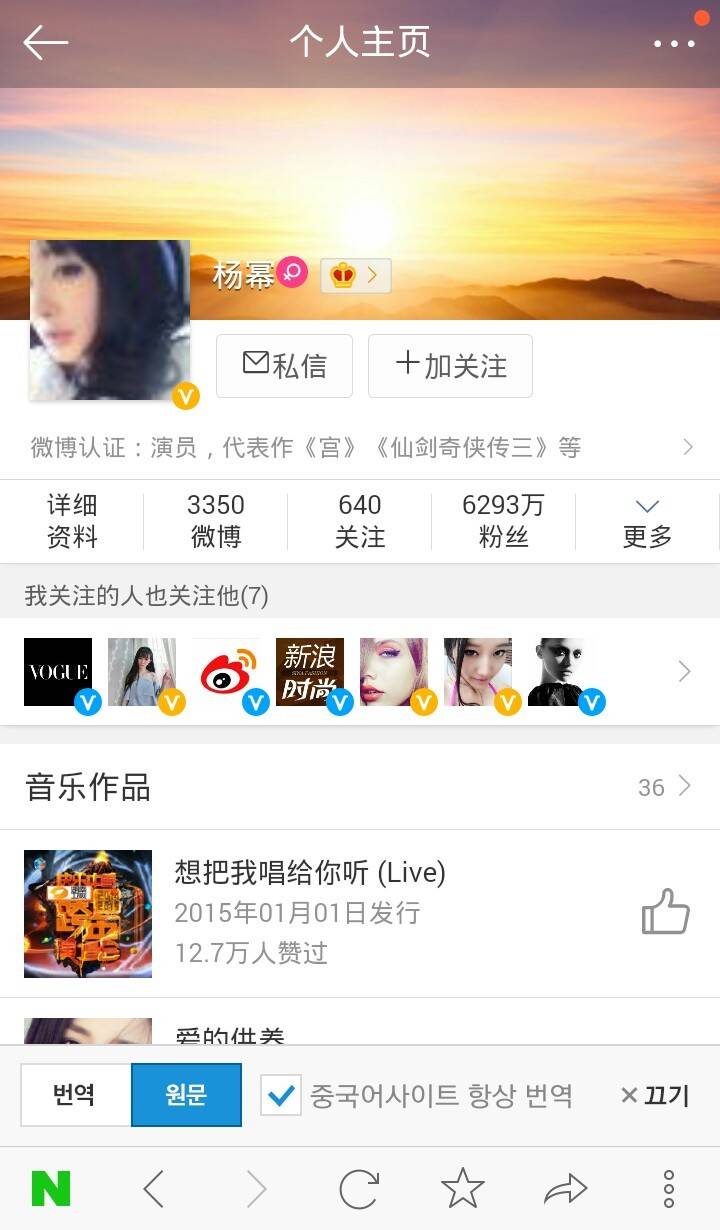Screen dimensions: 720x1230
Task: Send a private message via 私信
Action: 284,366
